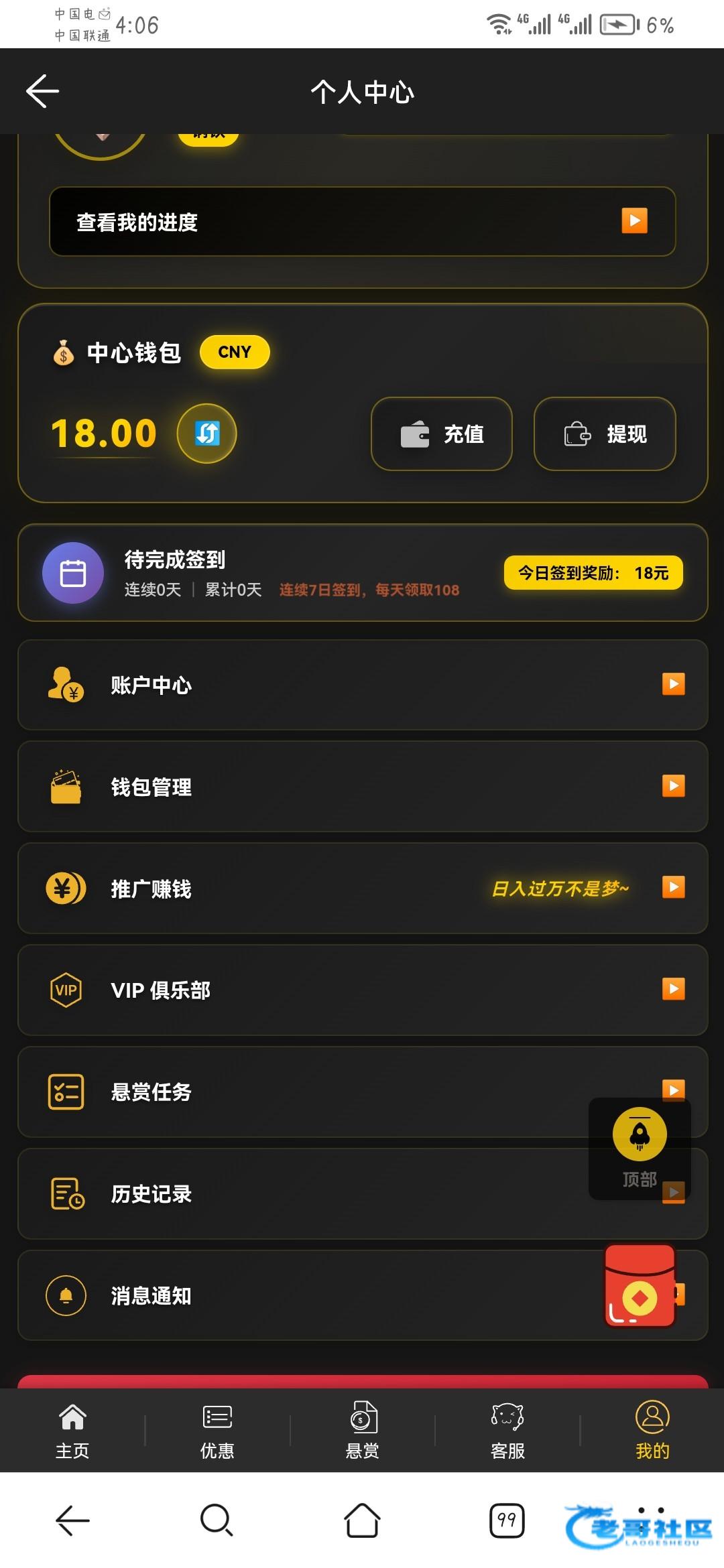The width and height of the screenshot is (724, 1568).
Task: Open 查看我的进度 progress row
Action: [362, 222]
